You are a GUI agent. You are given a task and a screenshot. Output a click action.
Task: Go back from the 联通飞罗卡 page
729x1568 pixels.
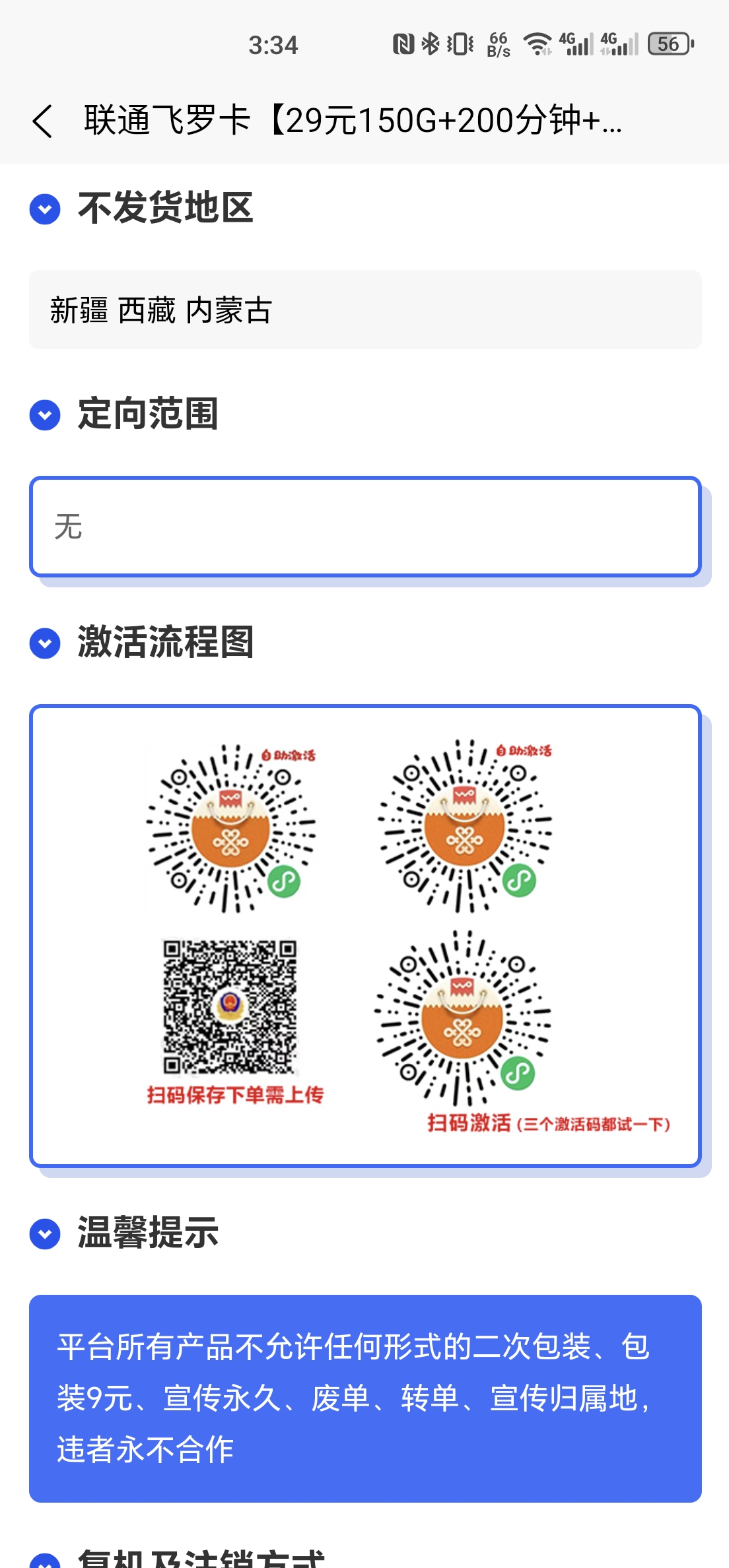click(x=42, y=121)
